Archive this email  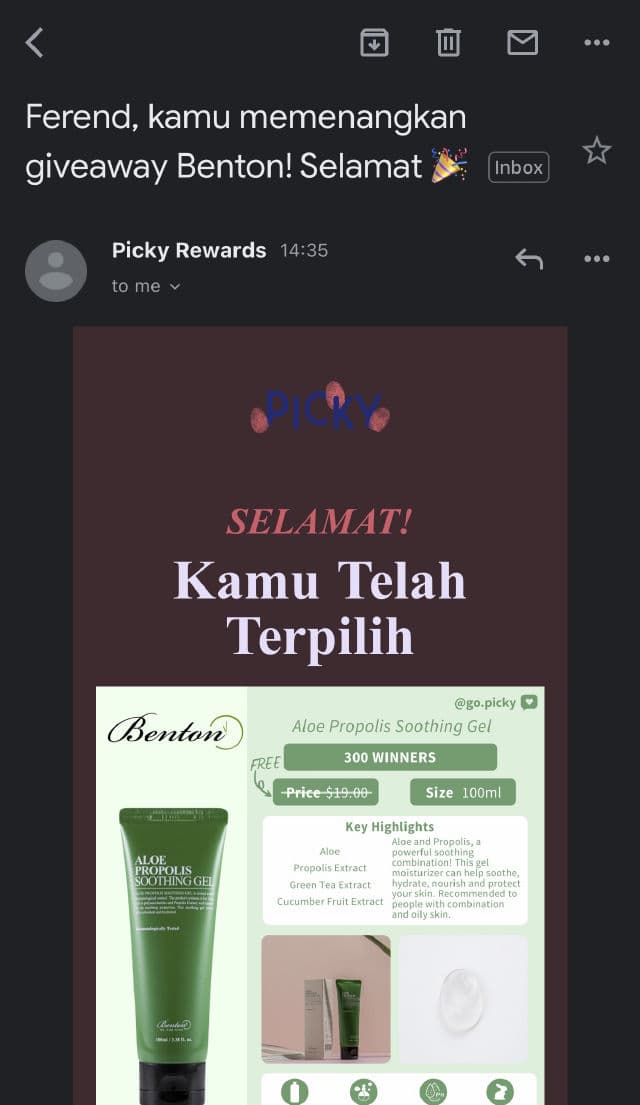[x=374, y=43]
